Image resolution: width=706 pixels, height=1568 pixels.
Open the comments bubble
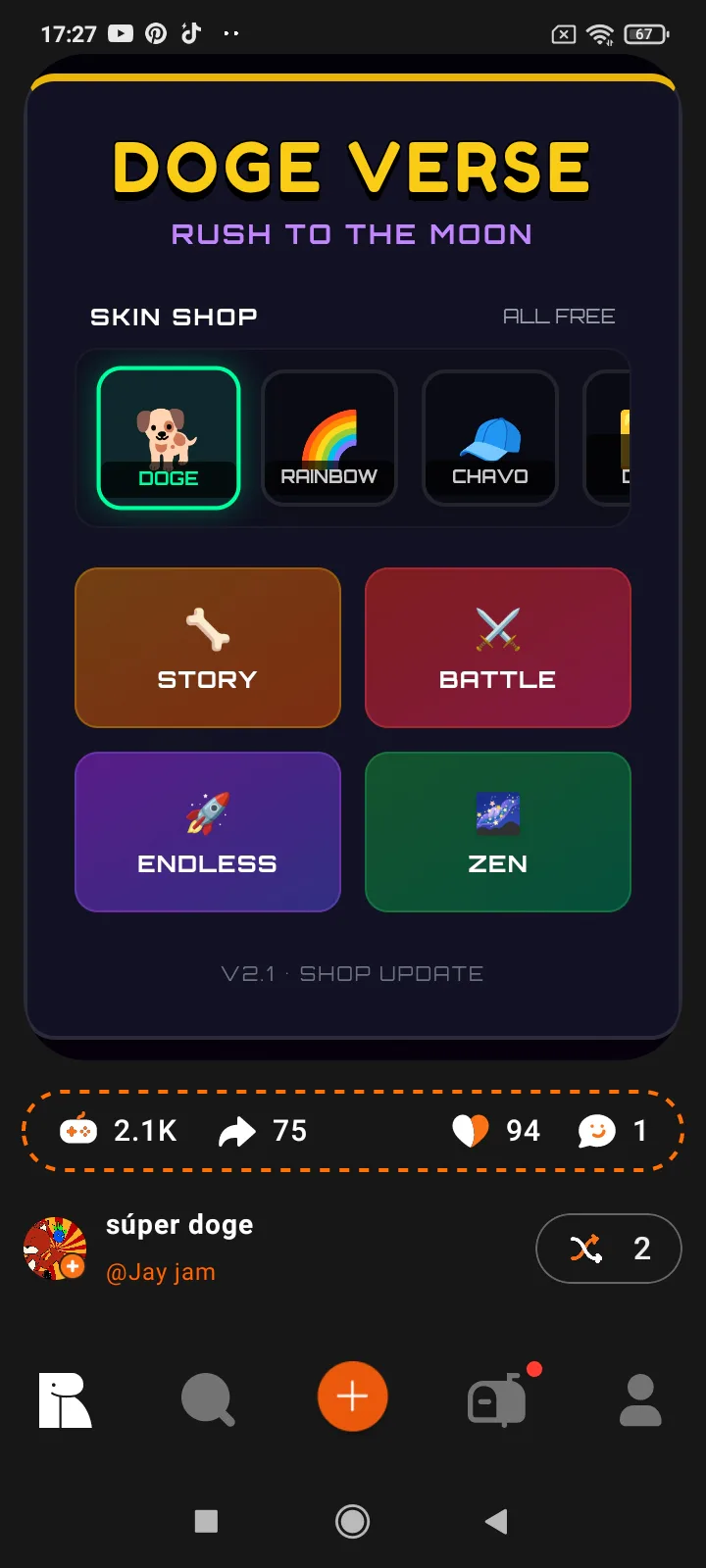596,1131
